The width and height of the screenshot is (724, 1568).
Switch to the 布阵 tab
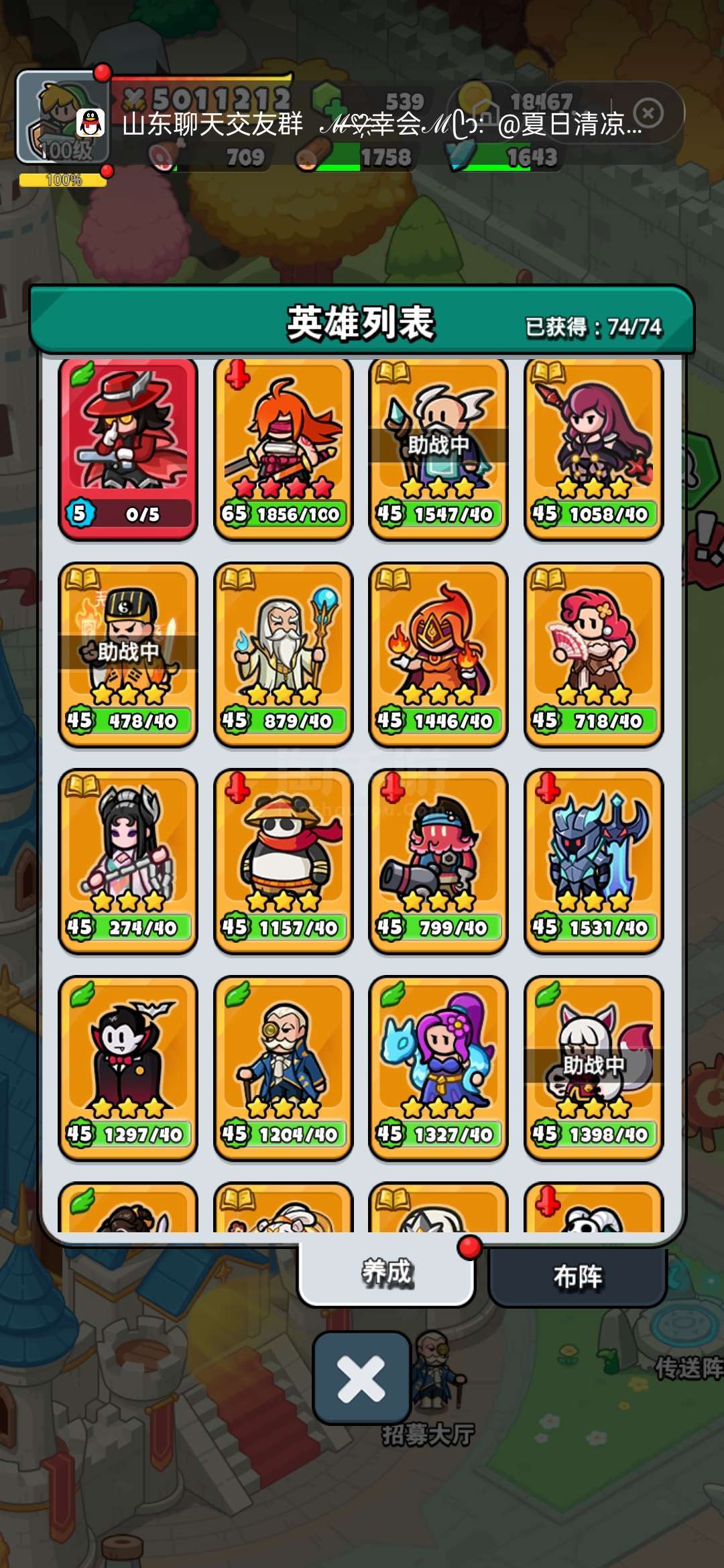click(x=577, y=1277)
